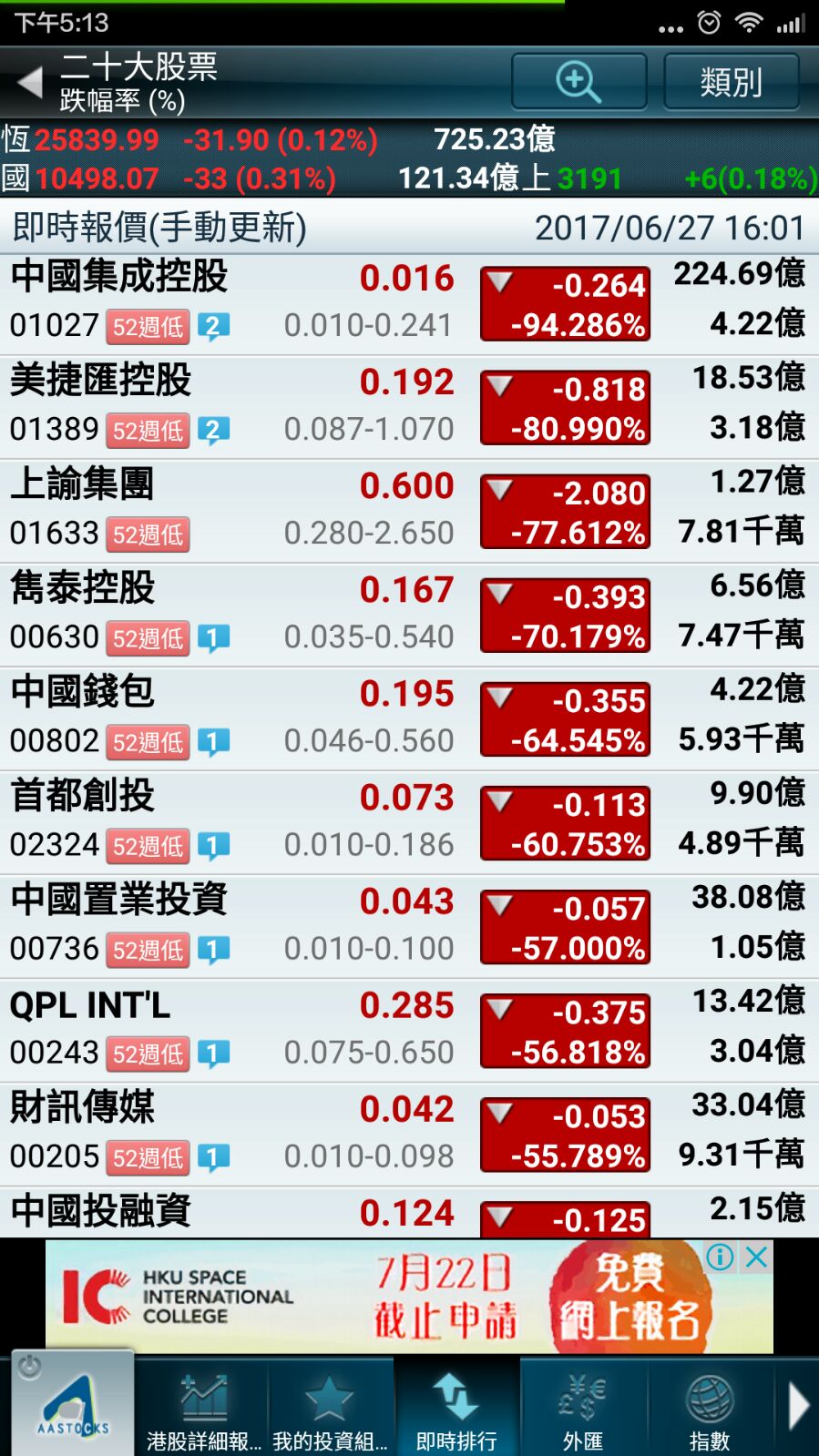The height and width of the screenshot is (1456, 819).
Task: Tap the 類別 category button
Action: (732, 82)
